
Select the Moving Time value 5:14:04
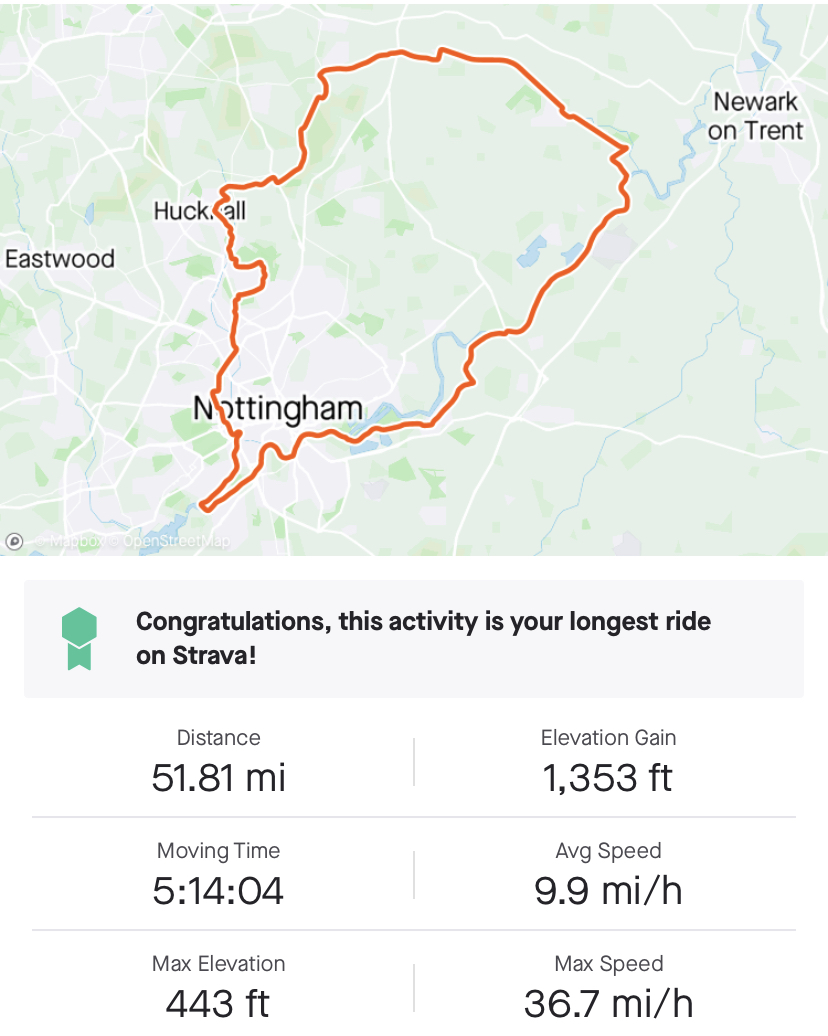(x=218, y=891)
